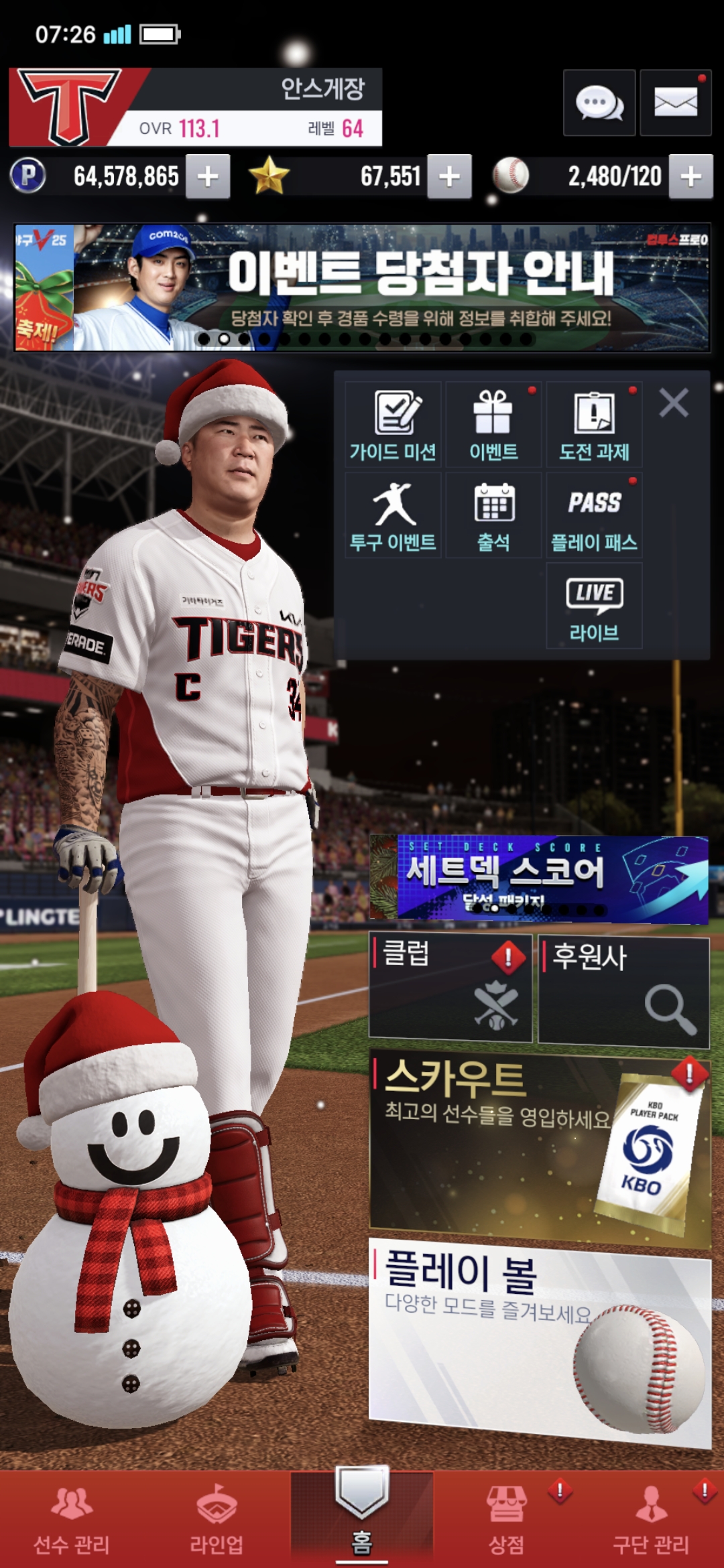Open the 클럽 card
Screen dimensions: 724x1568
coord(450,988)
